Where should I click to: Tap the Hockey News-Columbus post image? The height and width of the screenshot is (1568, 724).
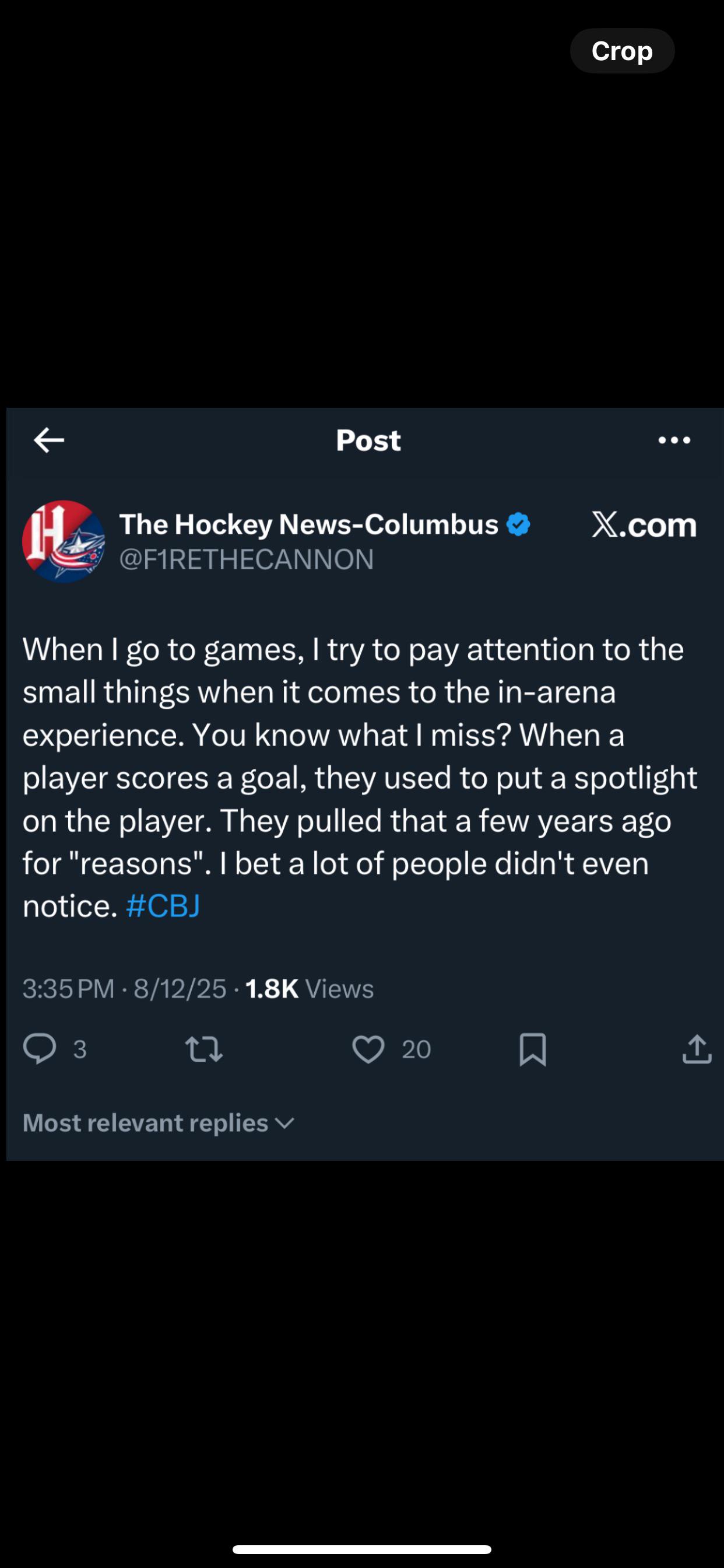coord(365,784)
